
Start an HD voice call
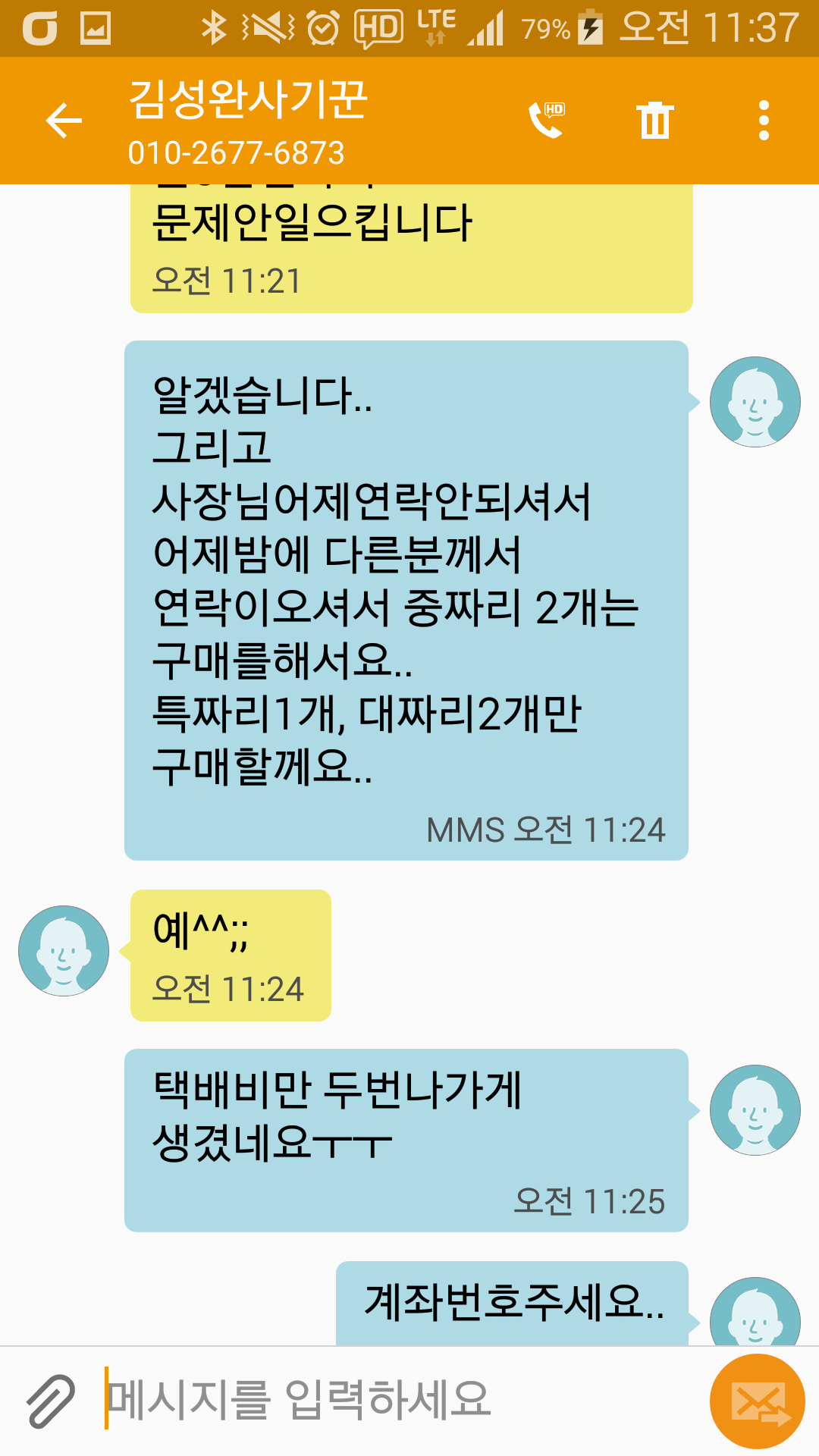(x=547, y=120)
